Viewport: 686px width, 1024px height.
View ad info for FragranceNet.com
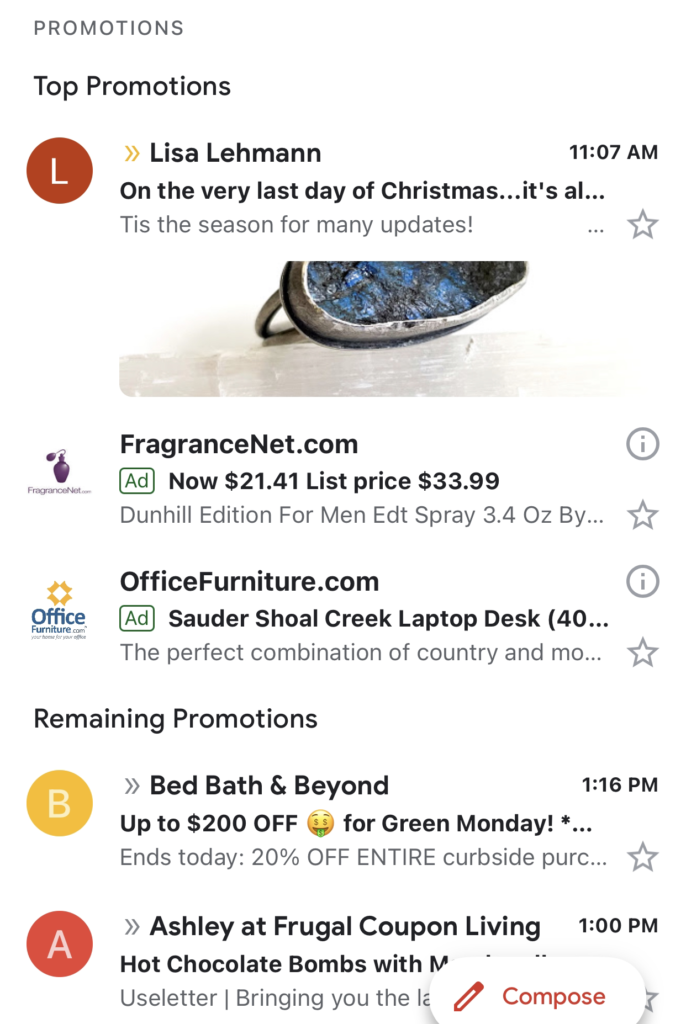[642, 443]
